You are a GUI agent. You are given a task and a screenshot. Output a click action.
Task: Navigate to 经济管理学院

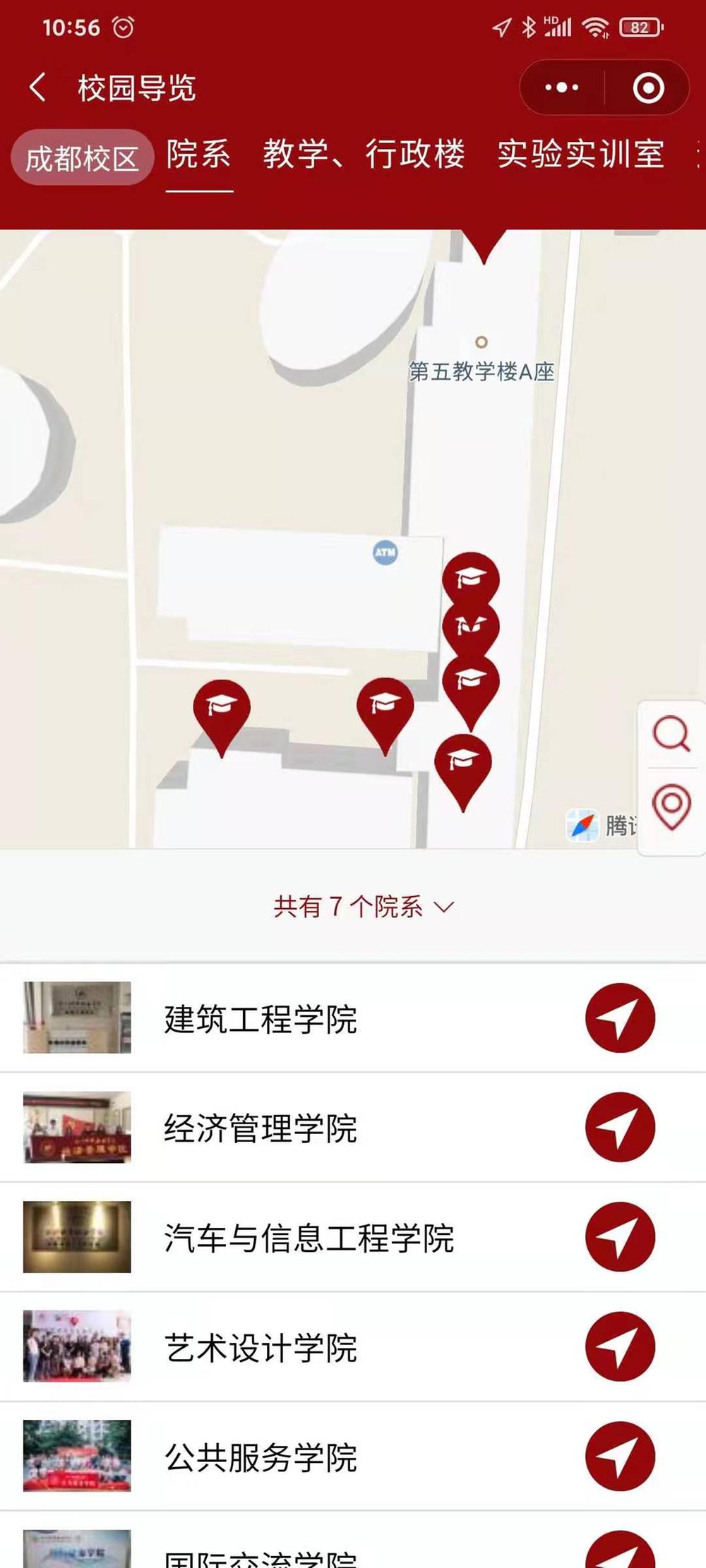coord(620,1127)
